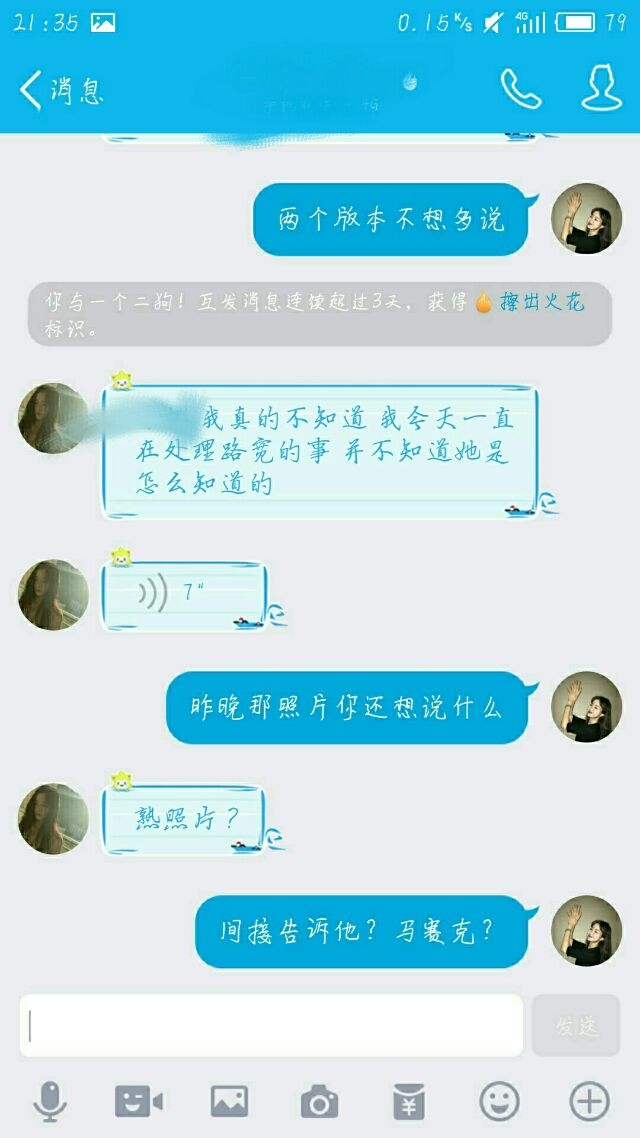Open the camera to take a picture
The height and width of the screenshot is (1138, 640).
319,1102
